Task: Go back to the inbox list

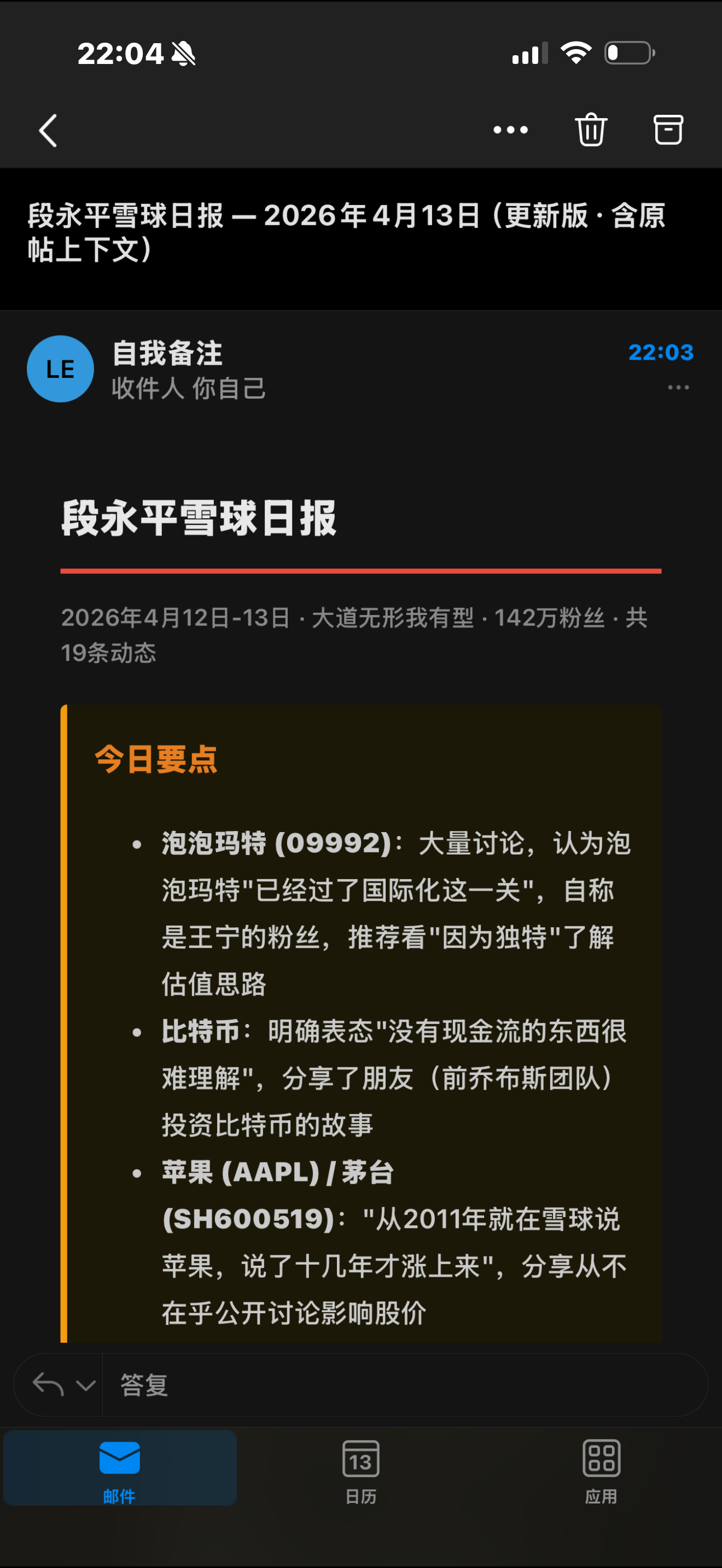Action: coord(48,130)
